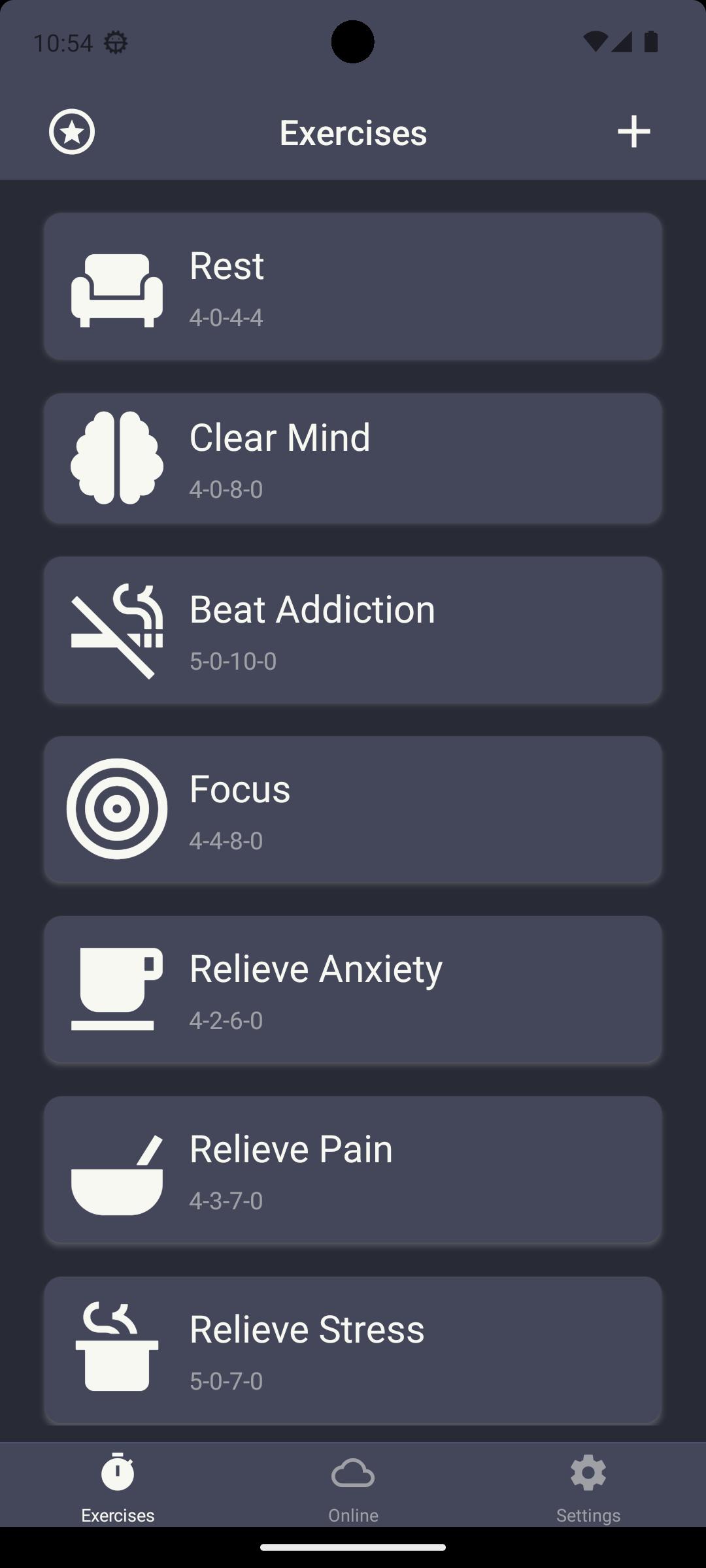
Task: Select the Clear Mind exercise
Action: 353,458
